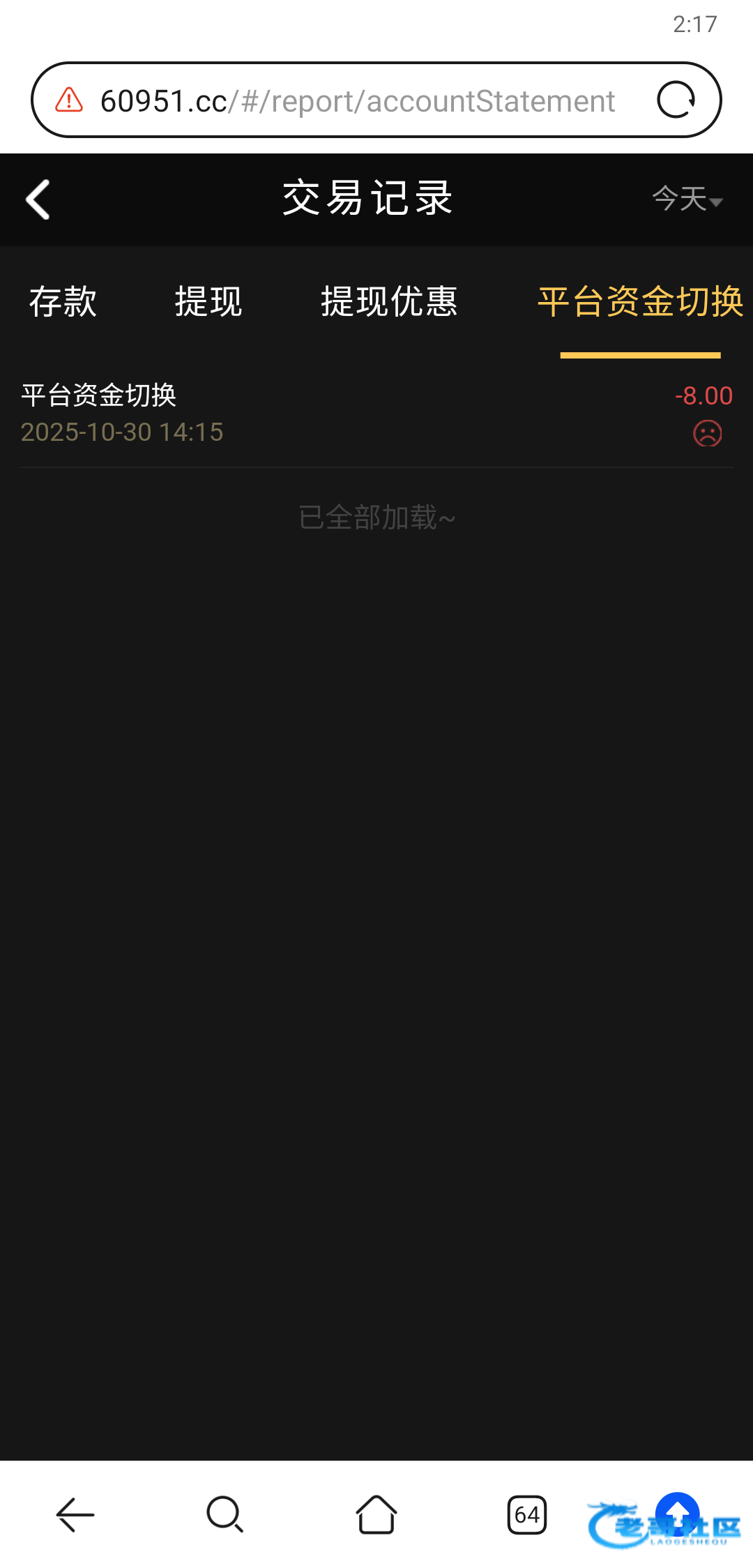
Task: Switch to the 存款 tab
Action: click(x=63, y=302)
